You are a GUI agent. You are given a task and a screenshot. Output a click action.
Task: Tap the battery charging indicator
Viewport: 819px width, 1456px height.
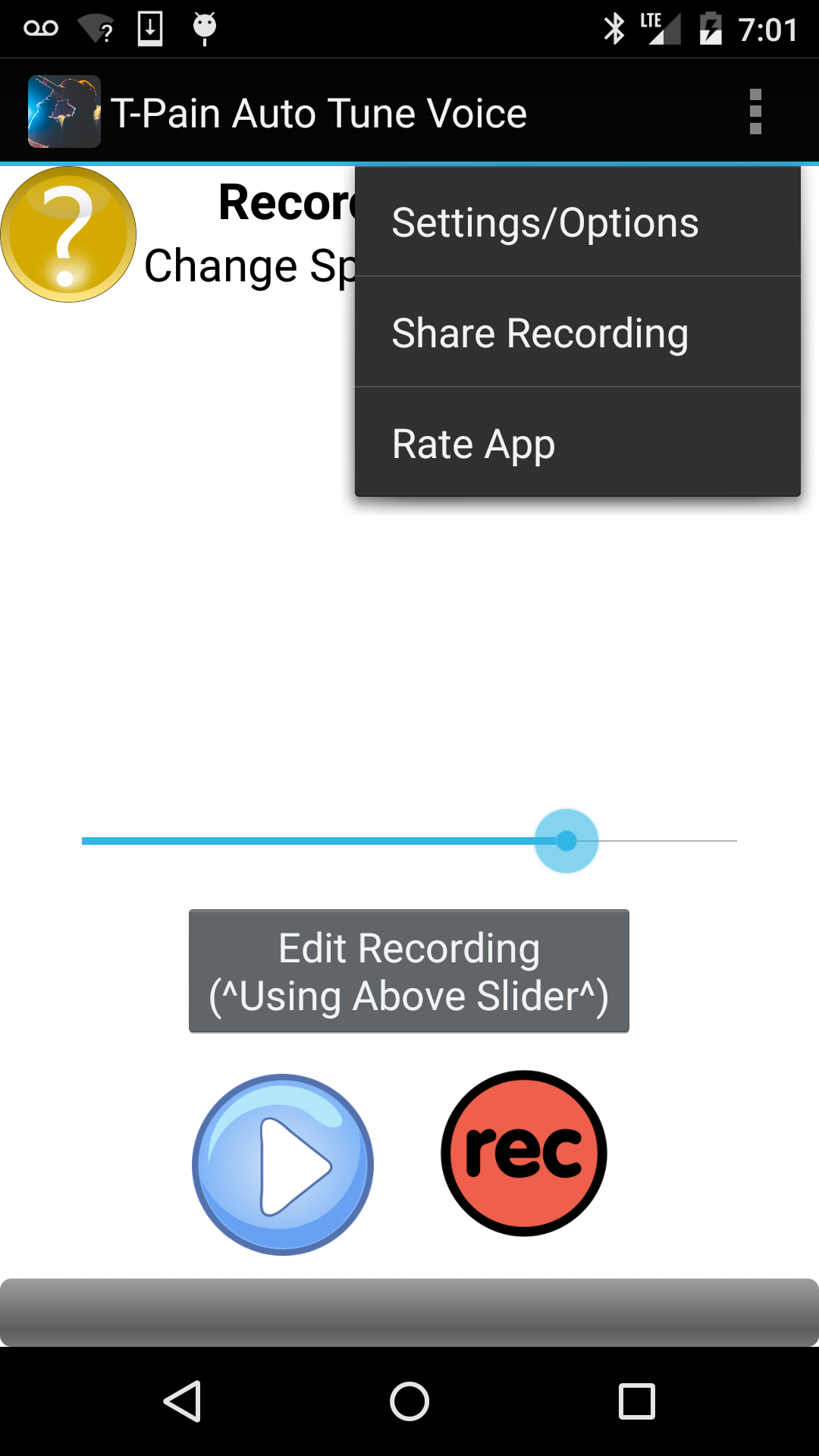711,28
